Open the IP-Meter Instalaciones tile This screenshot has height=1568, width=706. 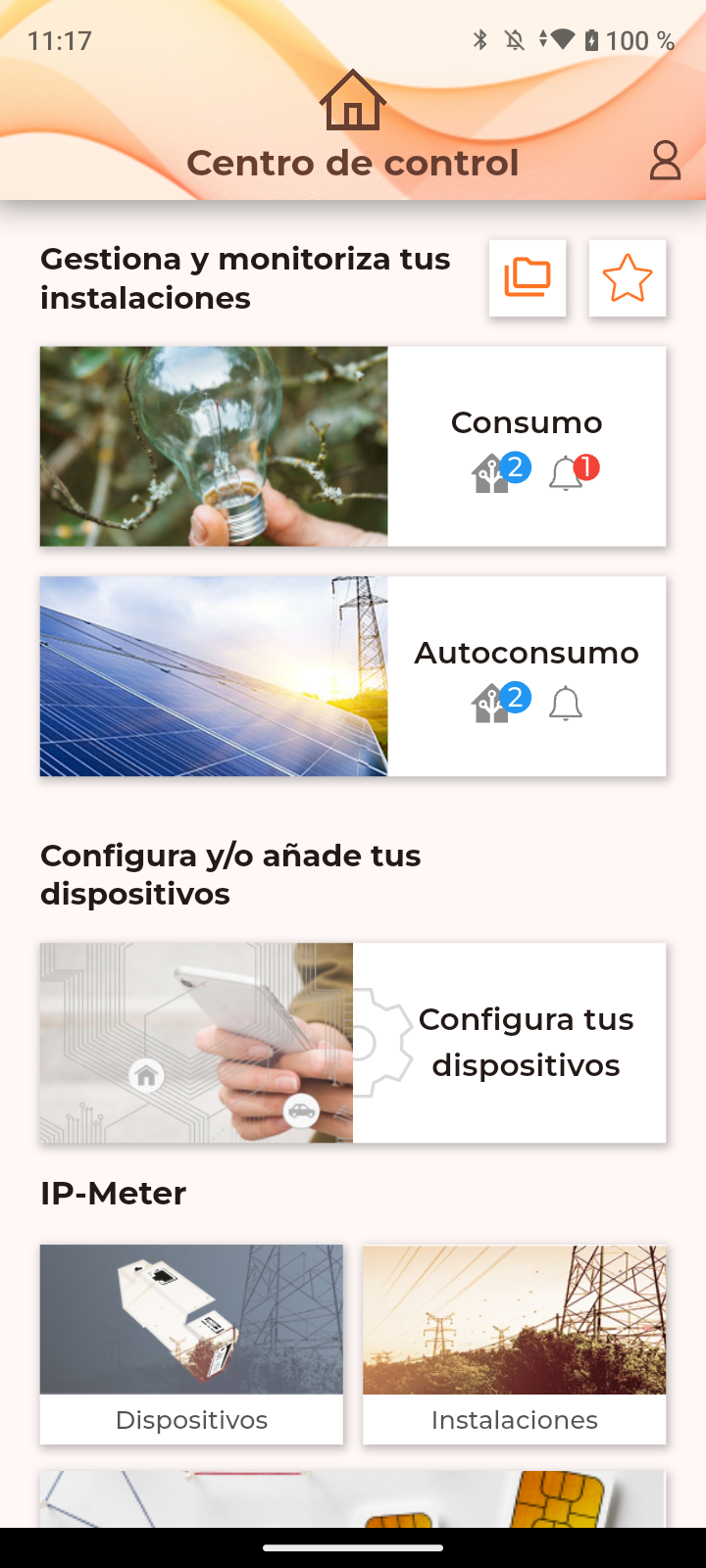click(514, 1344)
